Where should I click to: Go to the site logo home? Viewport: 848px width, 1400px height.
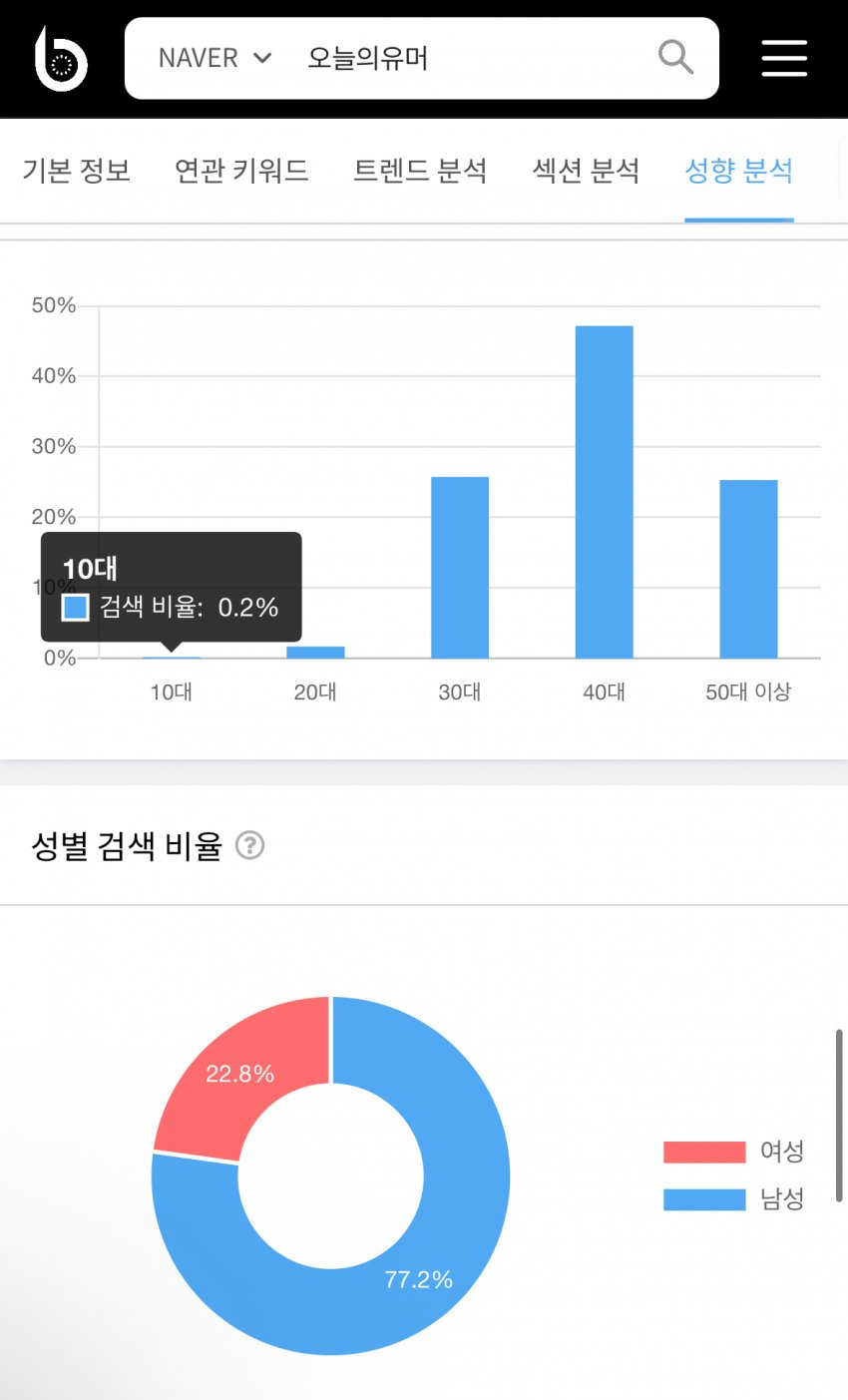[x=61, y=59]
